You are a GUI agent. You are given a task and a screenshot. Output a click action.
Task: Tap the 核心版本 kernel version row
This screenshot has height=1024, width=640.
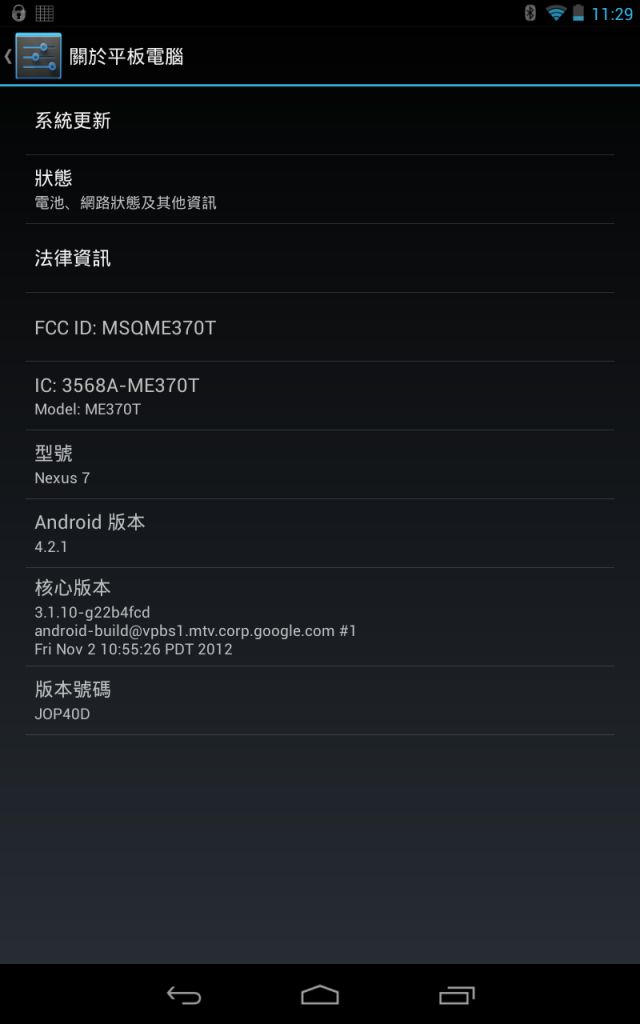point(320,617)
